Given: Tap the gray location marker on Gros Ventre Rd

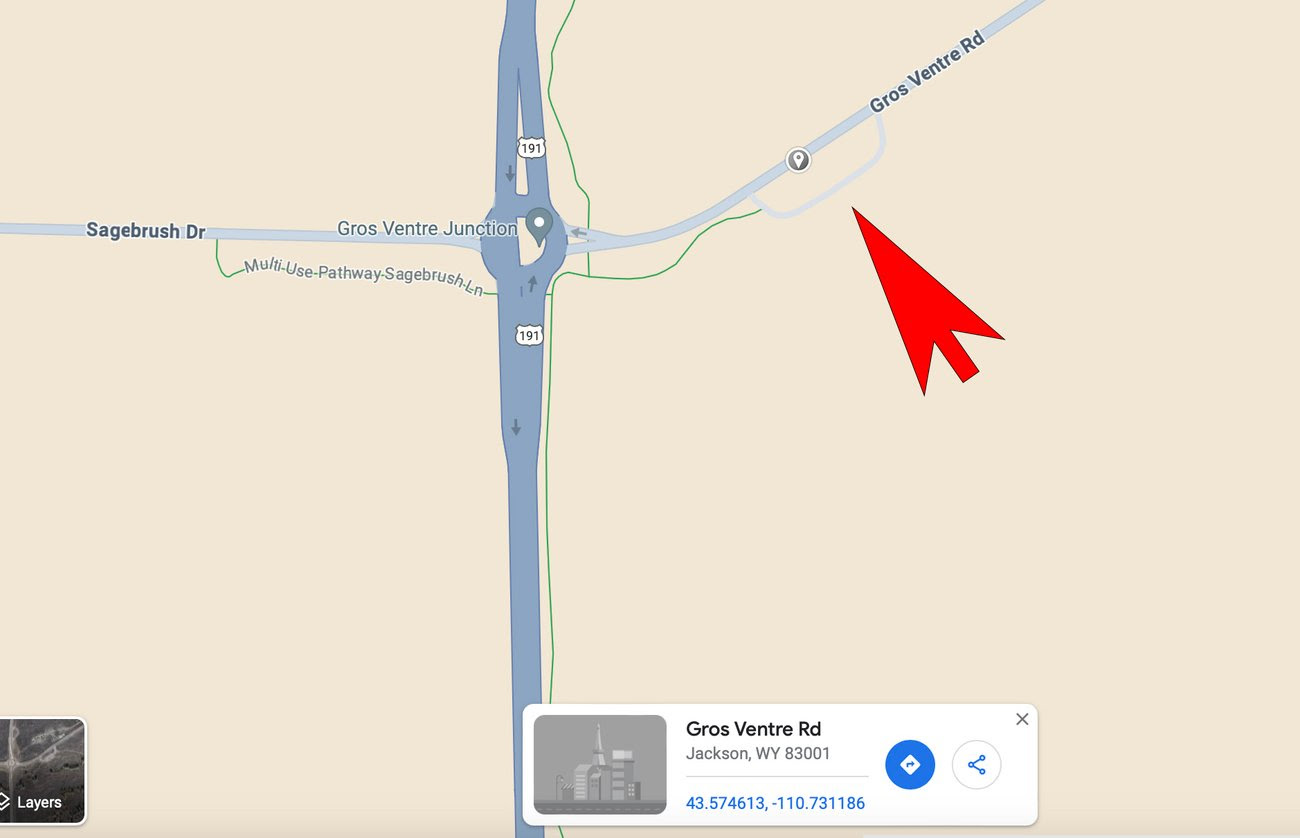Looking at the screenshot, I should (798, 160).
